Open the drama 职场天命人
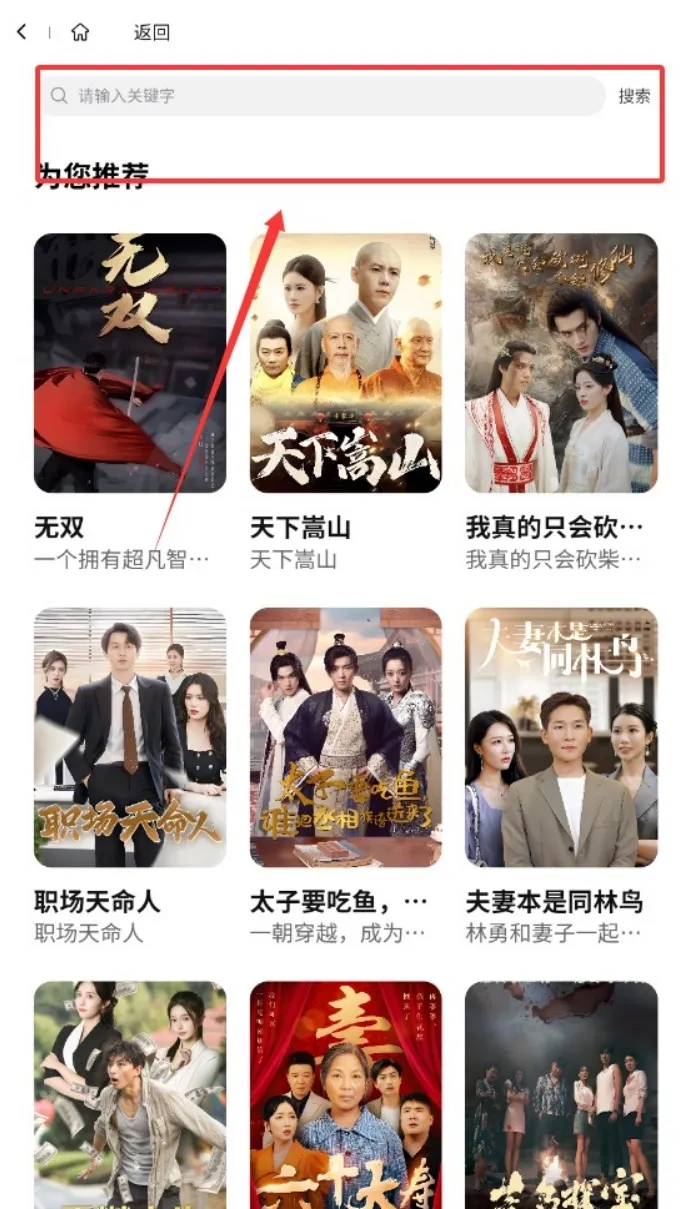The image size is (680, 1209). tap(130, 737)
